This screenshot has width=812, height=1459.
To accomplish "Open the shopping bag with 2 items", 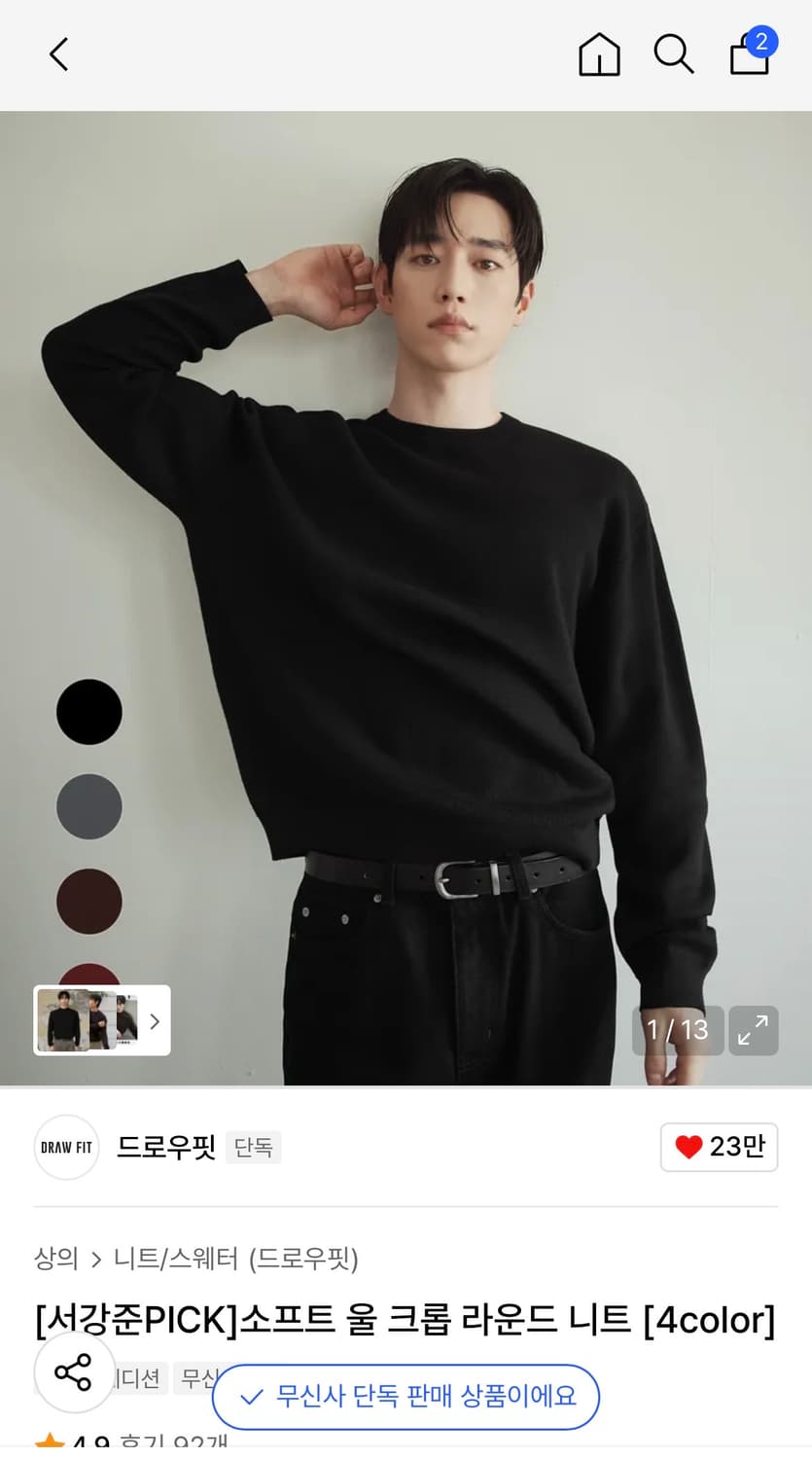I will [749, 54].
